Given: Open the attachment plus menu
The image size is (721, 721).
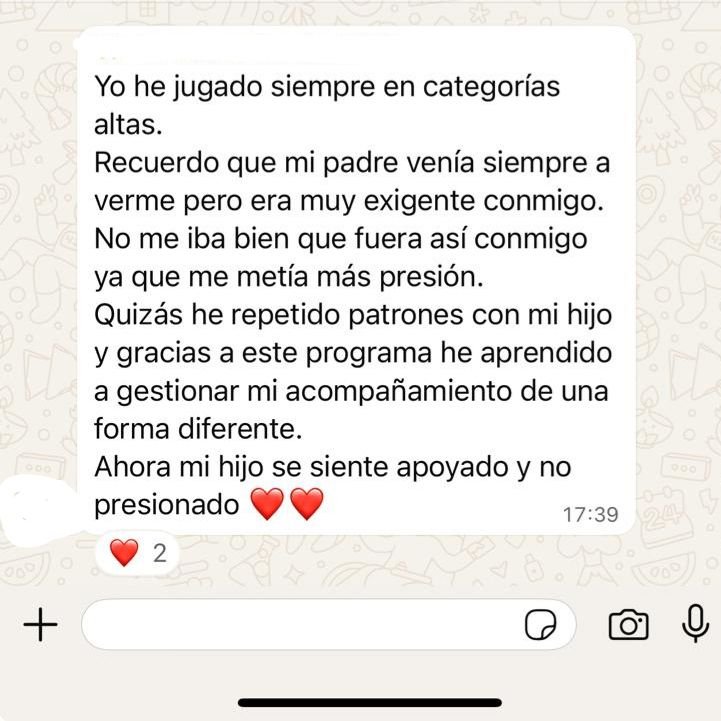Looking at the screenshot, I should pyautogui.click(x=40, y=626).
